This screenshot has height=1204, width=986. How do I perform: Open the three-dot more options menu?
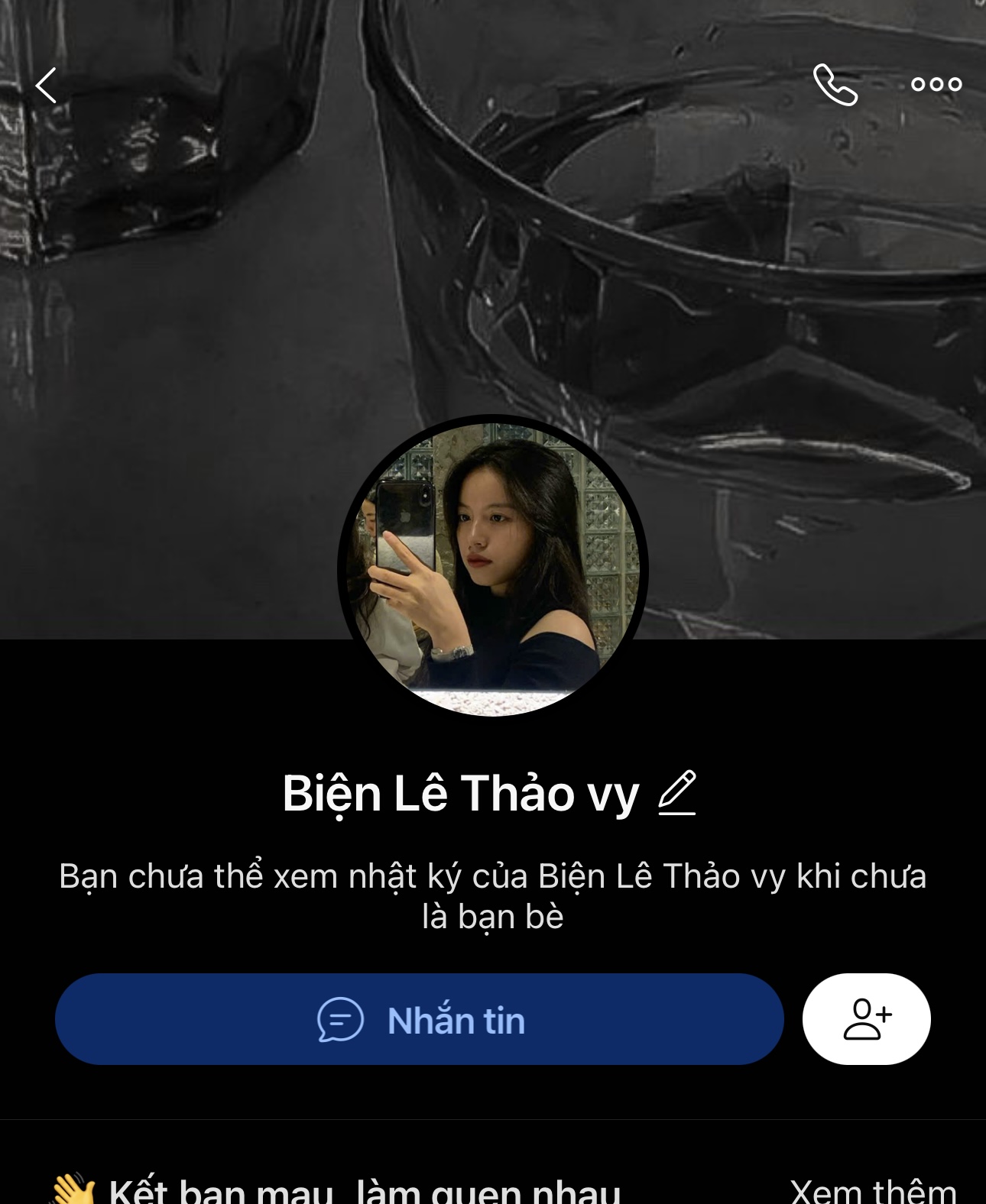(x=936, y=84)
